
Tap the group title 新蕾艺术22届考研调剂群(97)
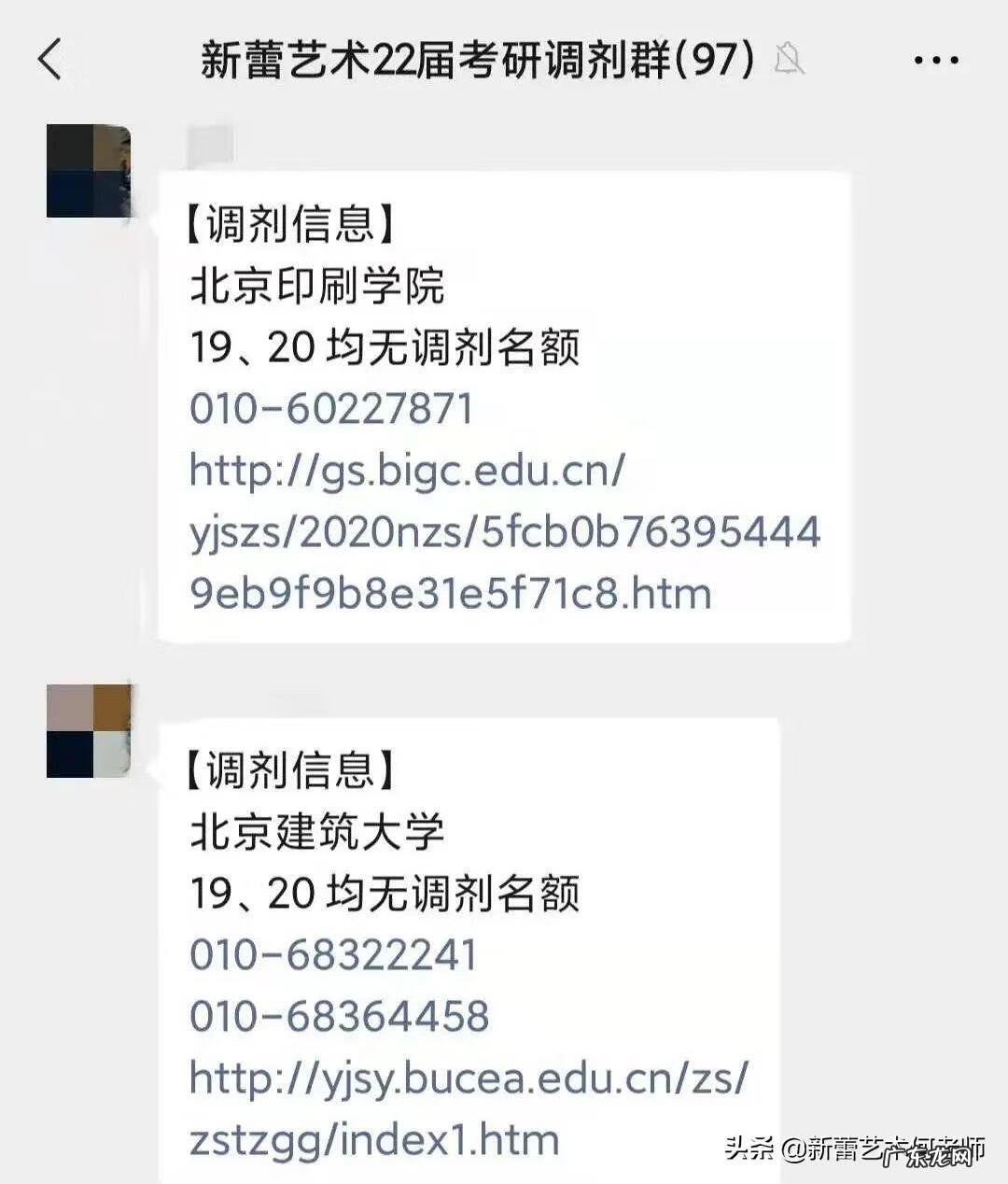[x=467, y=59]
